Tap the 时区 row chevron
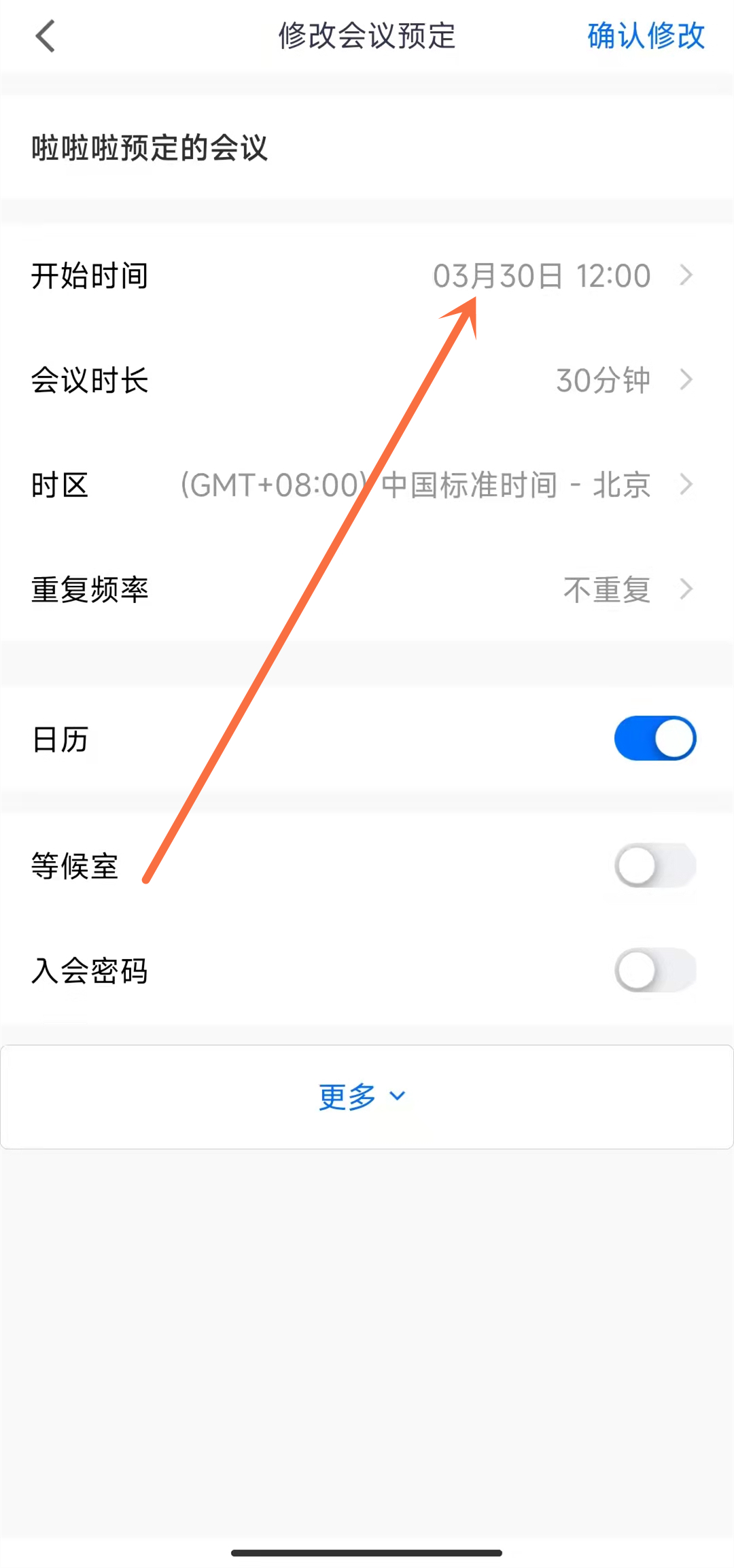The width and height of the screenshot is (734, 1568). (x=686, y=485)
